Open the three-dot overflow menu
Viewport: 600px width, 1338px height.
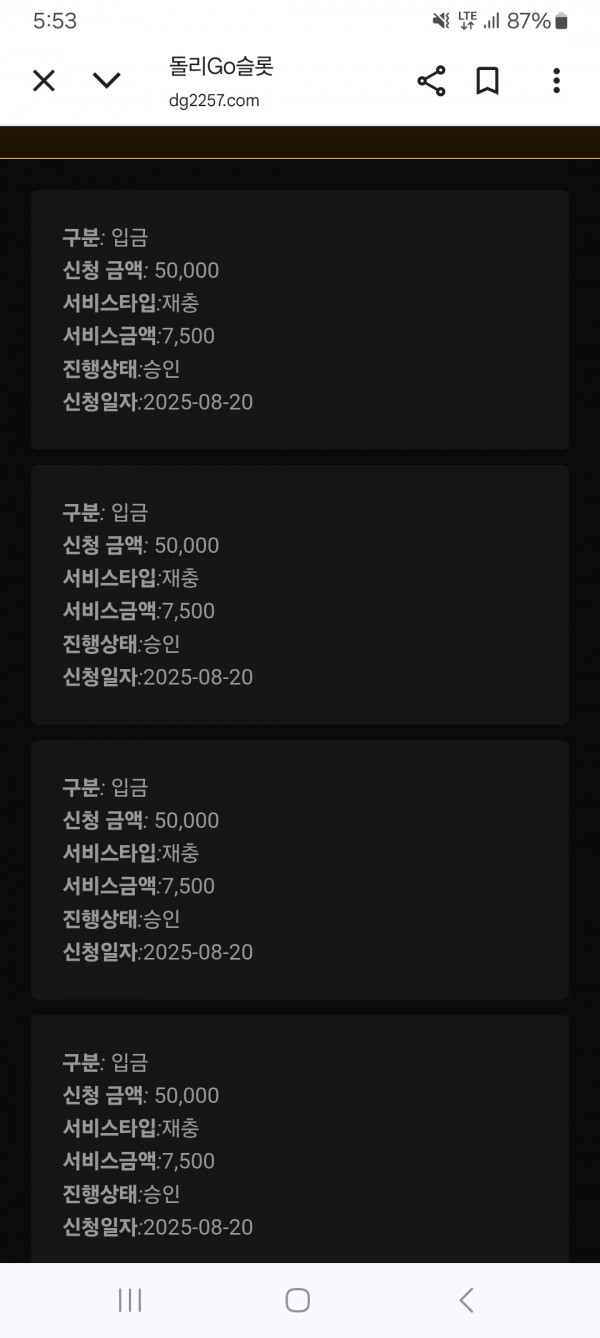click(x=556, y=81)
